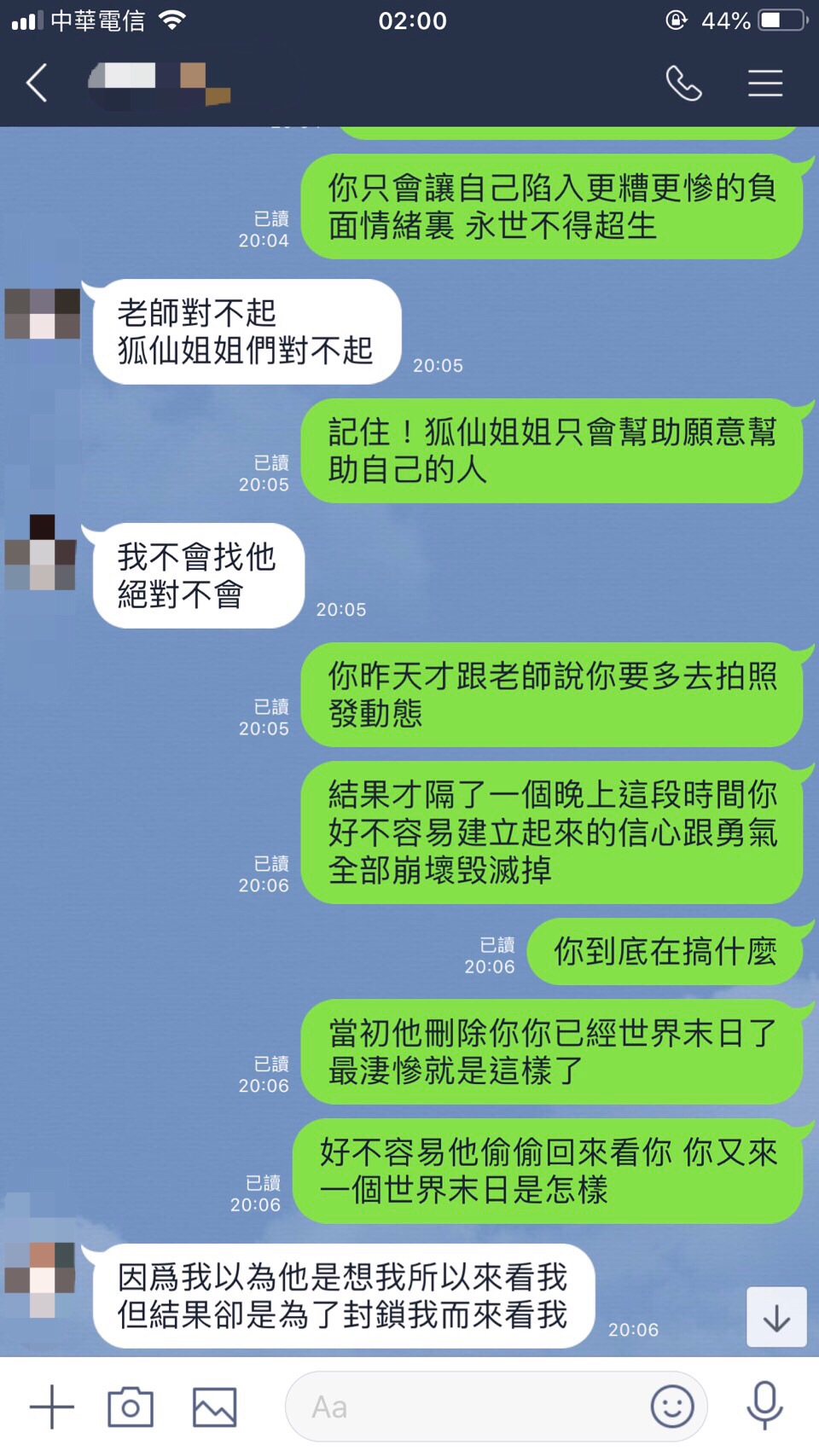Record a voice message with the microphone
This screenshot has height=1456, width=819.
[764, 1405]
